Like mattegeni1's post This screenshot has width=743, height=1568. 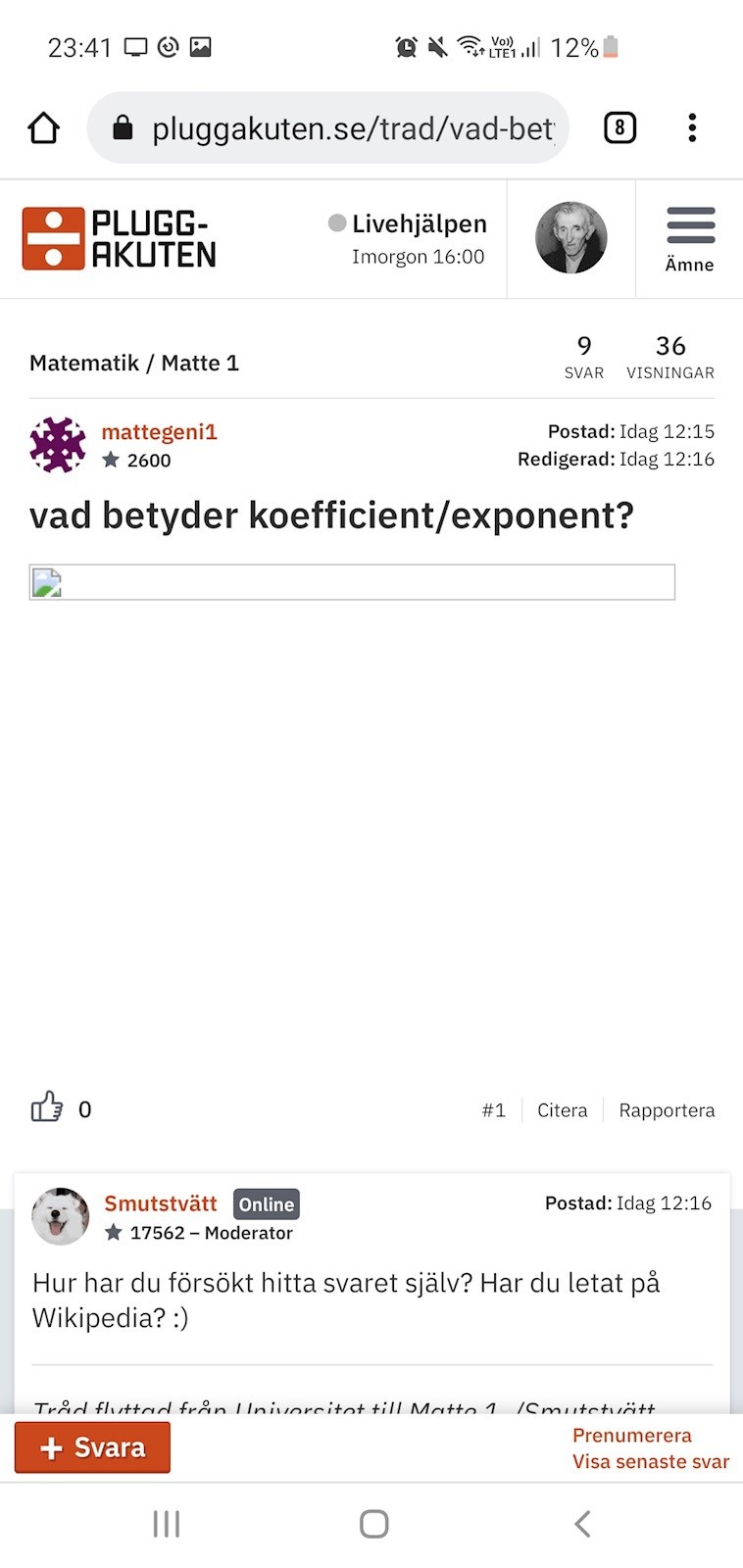47,1108
